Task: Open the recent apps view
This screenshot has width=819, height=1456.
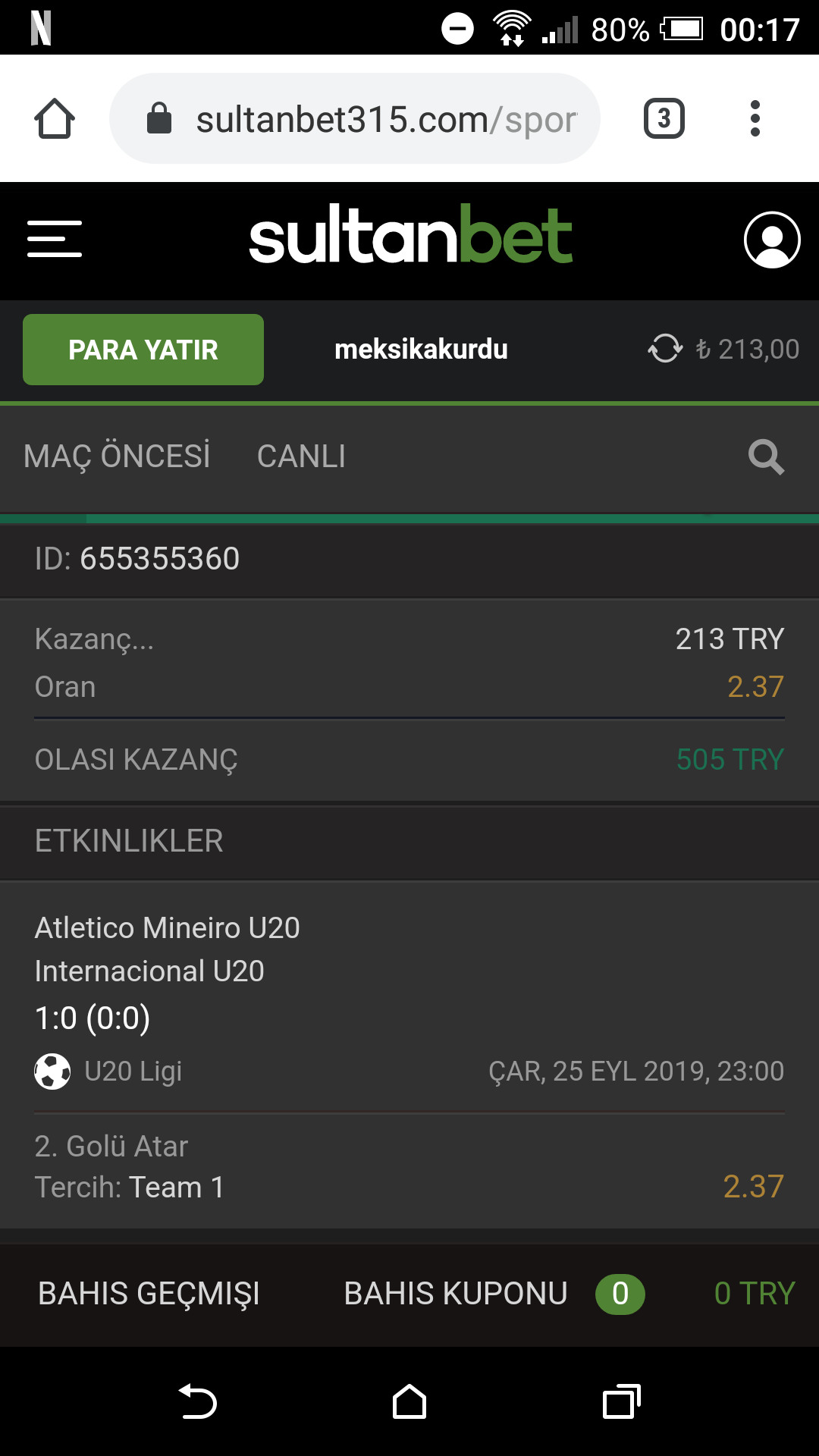Action: click(621, 1401)
